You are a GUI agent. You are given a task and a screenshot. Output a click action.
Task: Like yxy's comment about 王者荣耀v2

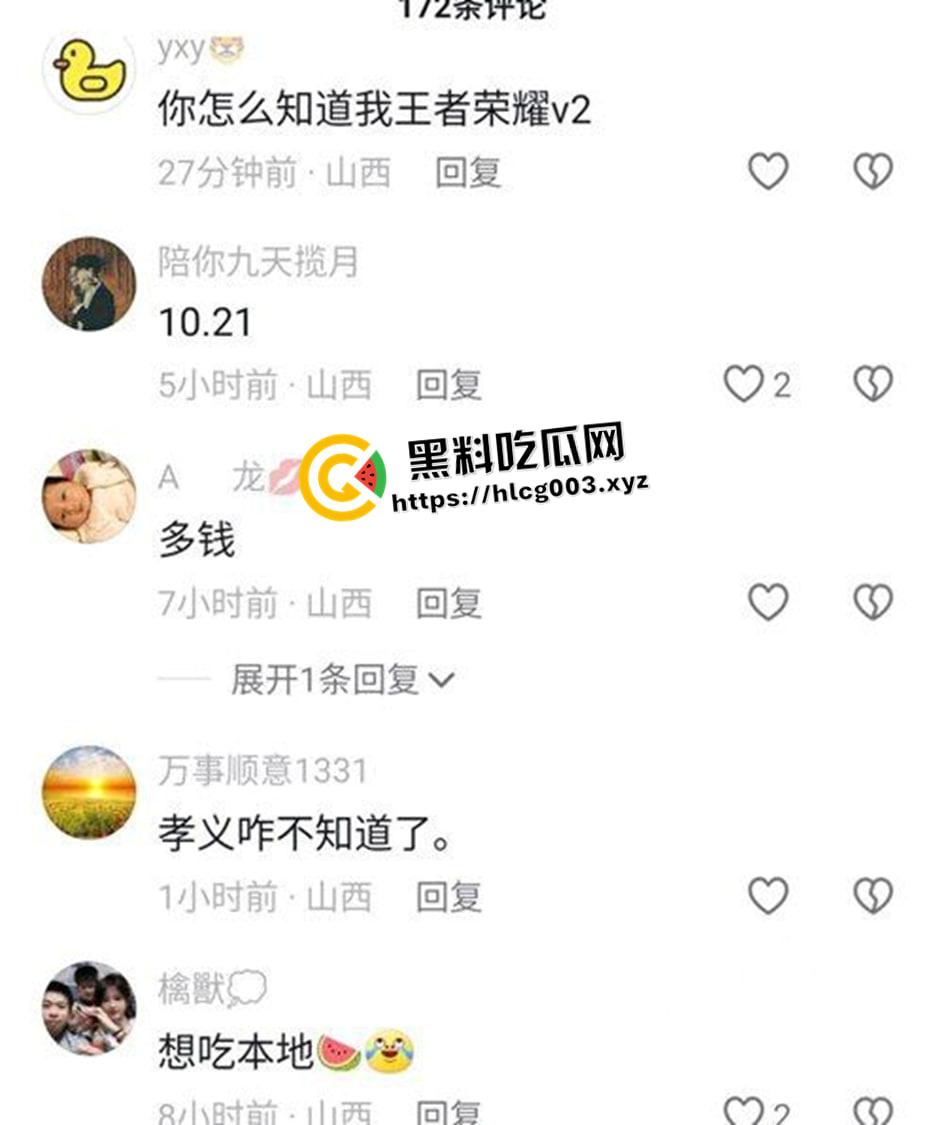click(x=768, y=172)
